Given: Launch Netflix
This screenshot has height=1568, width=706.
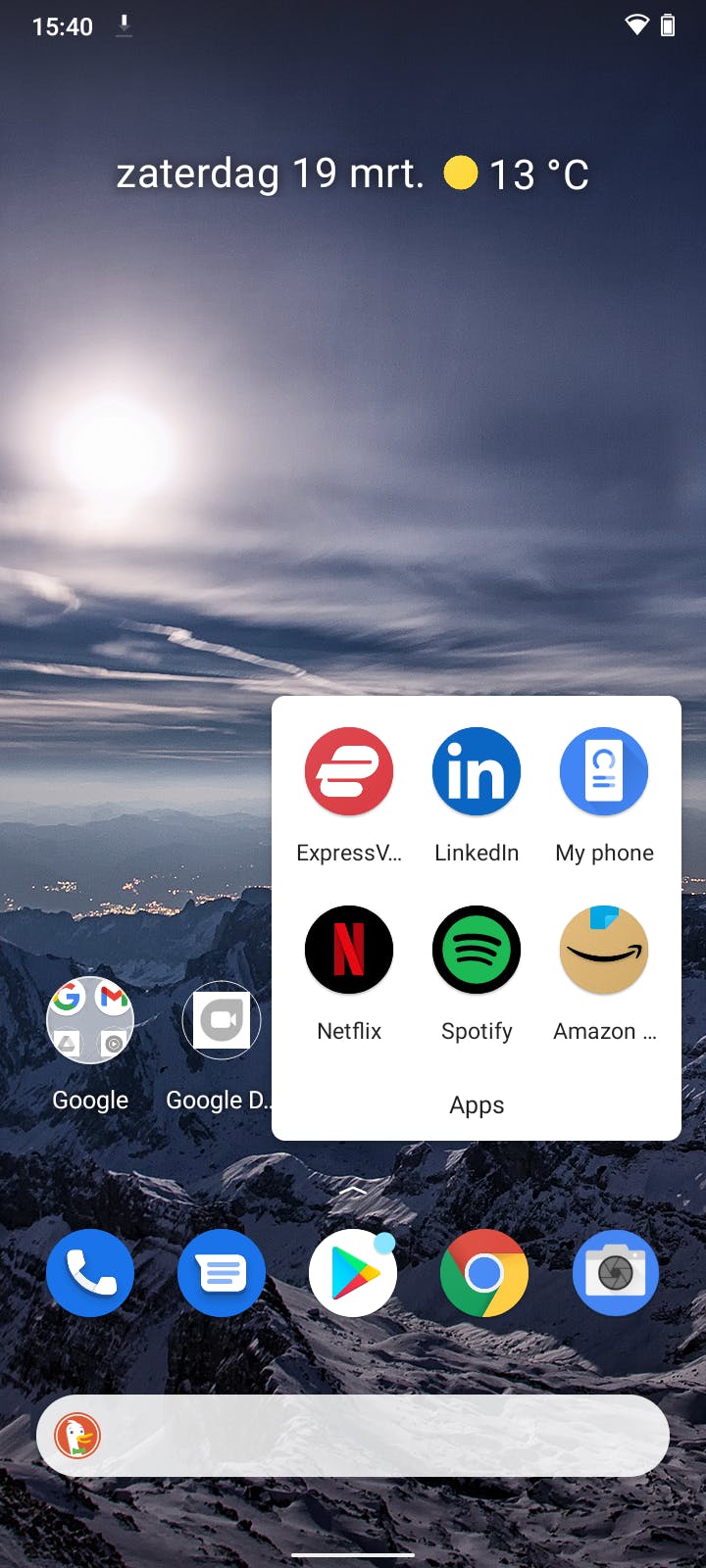Looking at the screenshot, I should 349,951.
